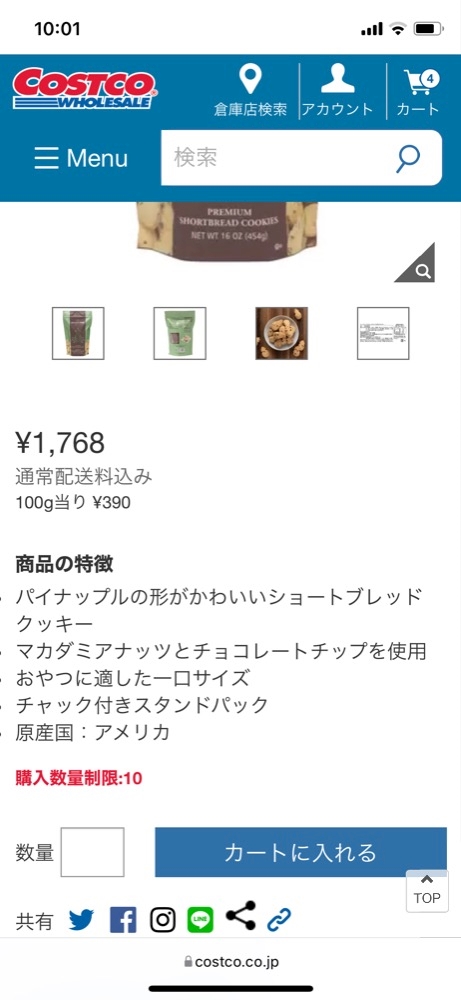Select the third thumbnail showing cookies in bowl
The height and width of the screenshot is (1000, 461).
[x=282, y=334]
